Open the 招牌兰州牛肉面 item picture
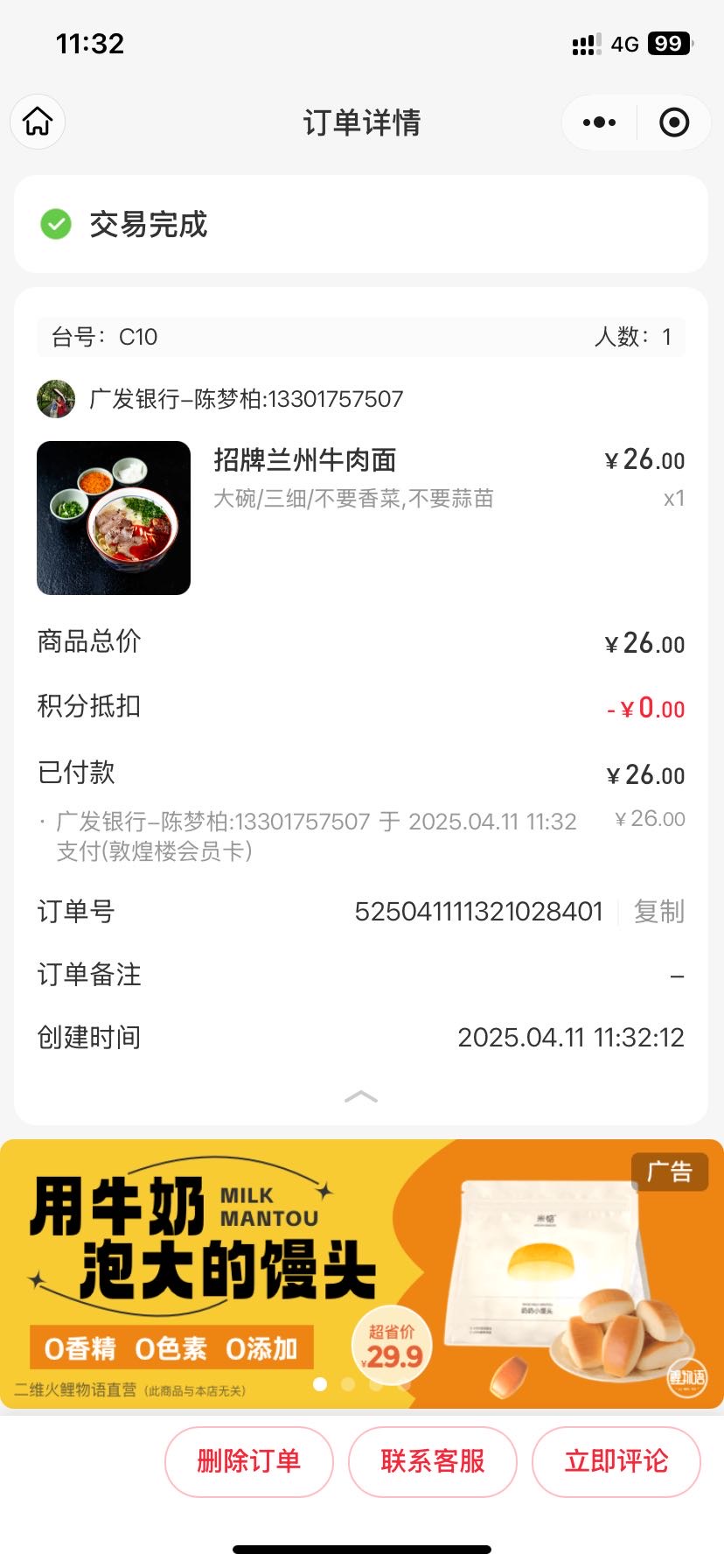 click(114, 518)
